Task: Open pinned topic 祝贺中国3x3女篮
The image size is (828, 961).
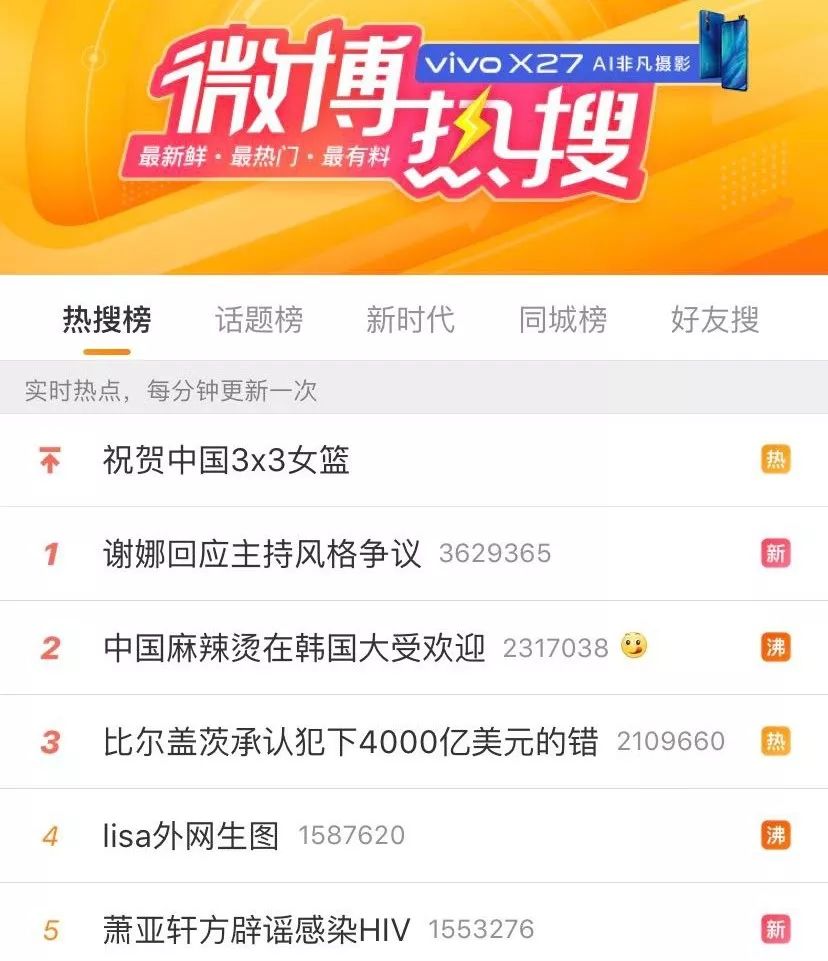Action: point(227,460)
